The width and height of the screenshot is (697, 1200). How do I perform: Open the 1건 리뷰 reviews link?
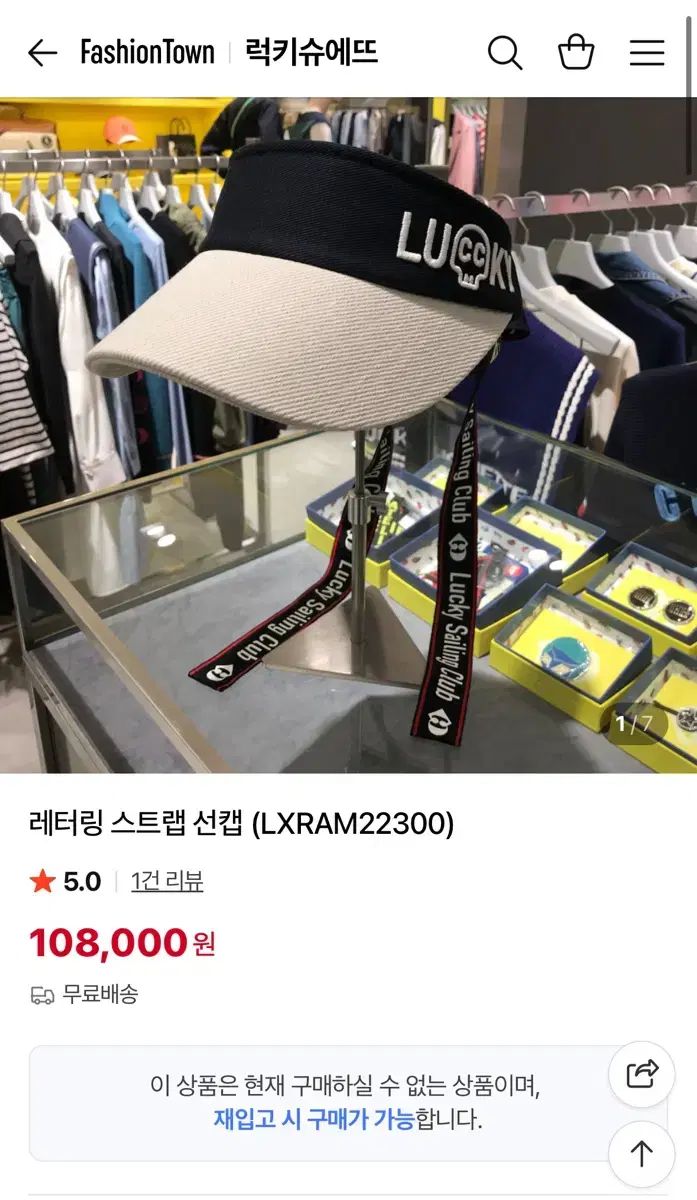point(167,881)
